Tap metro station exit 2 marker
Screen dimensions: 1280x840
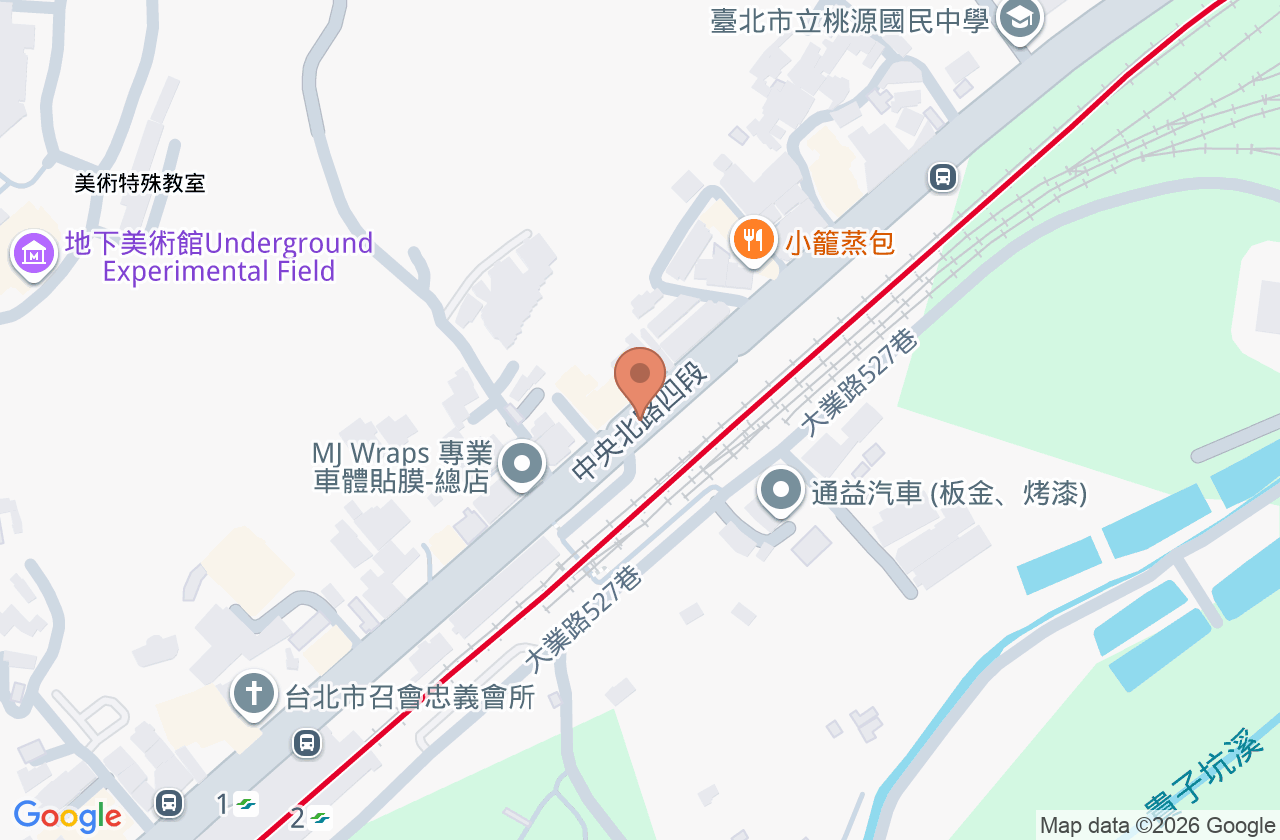[311, 818]
